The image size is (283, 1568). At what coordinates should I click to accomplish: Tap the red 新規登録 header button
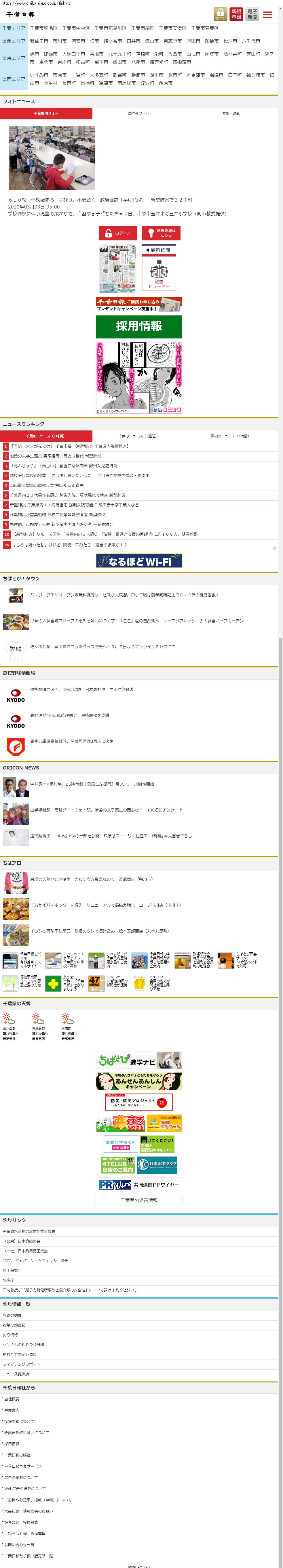(x=236, y=14)
